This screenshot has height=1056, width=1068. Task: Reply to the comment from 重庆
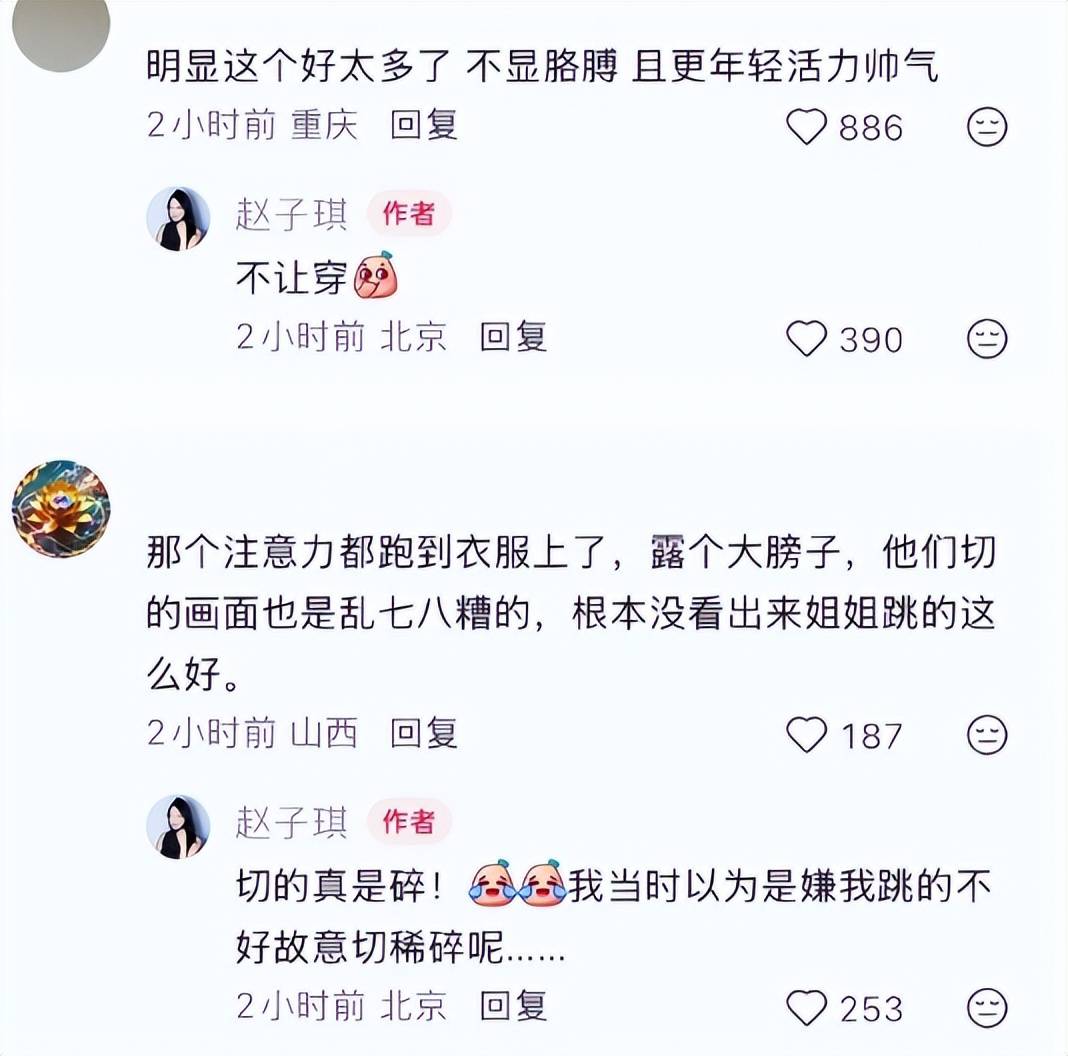(423, 125)
